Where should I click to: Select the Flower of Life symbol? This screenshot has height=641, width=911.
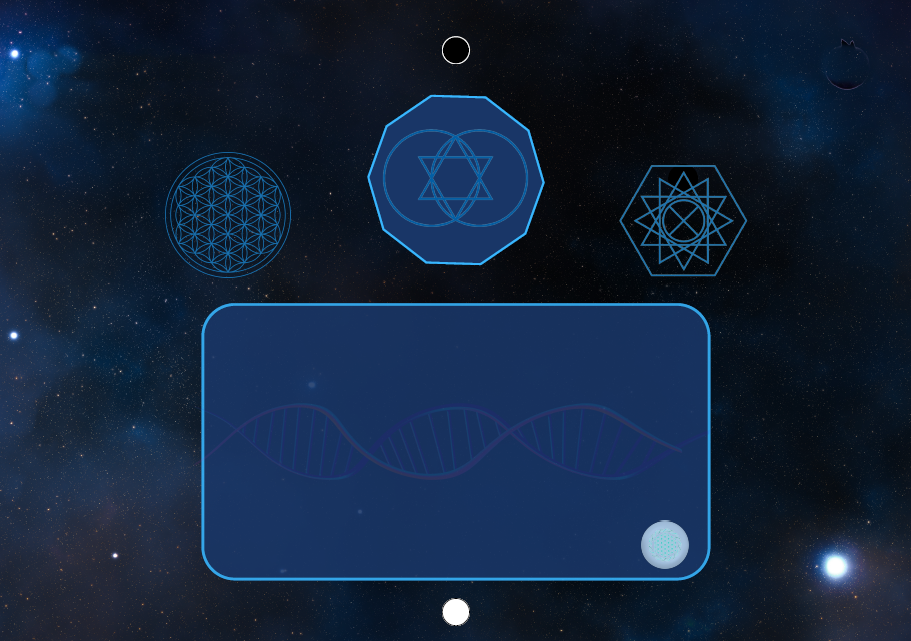(228, 215)
